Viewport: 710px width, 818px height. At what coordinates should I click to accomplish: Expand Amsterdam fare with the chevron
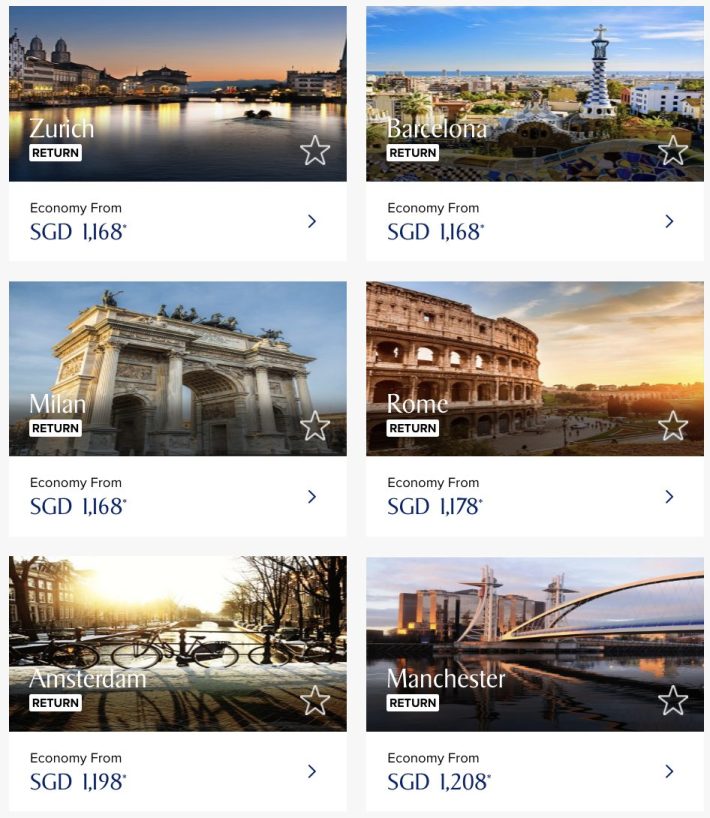click(312, 771)
